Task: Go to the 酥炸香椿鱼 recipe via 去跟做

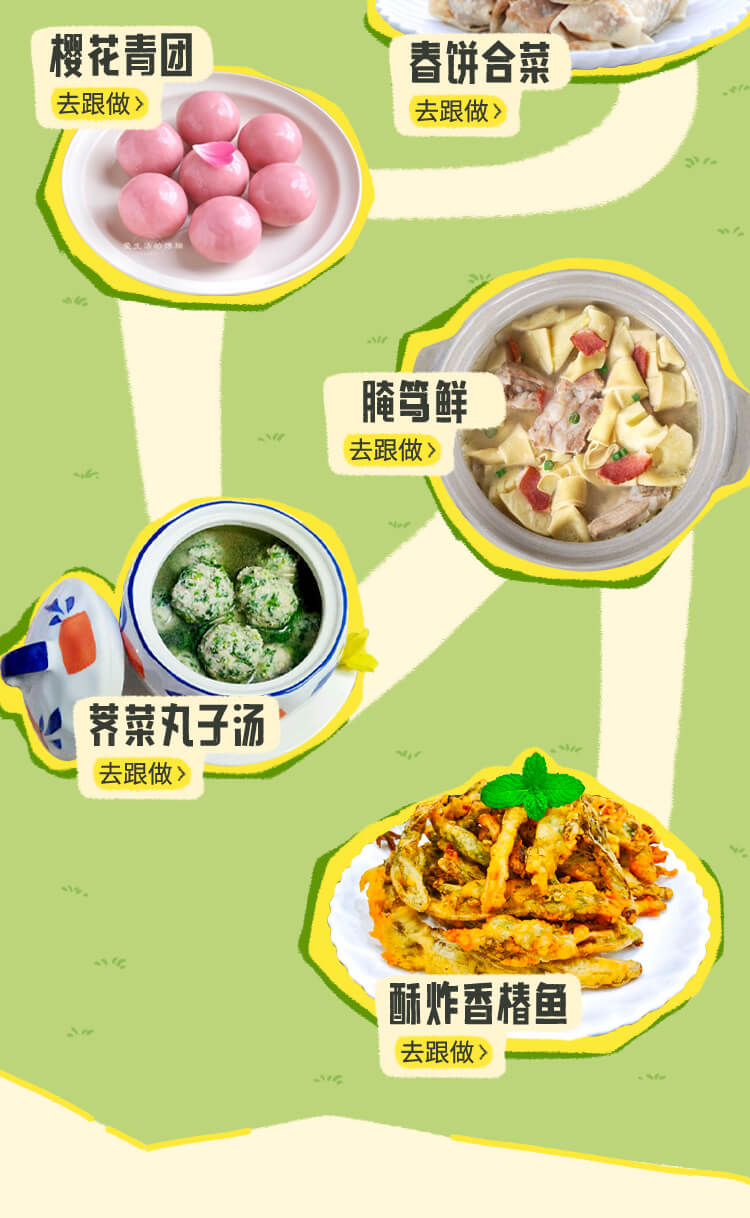Action: 443,1051
